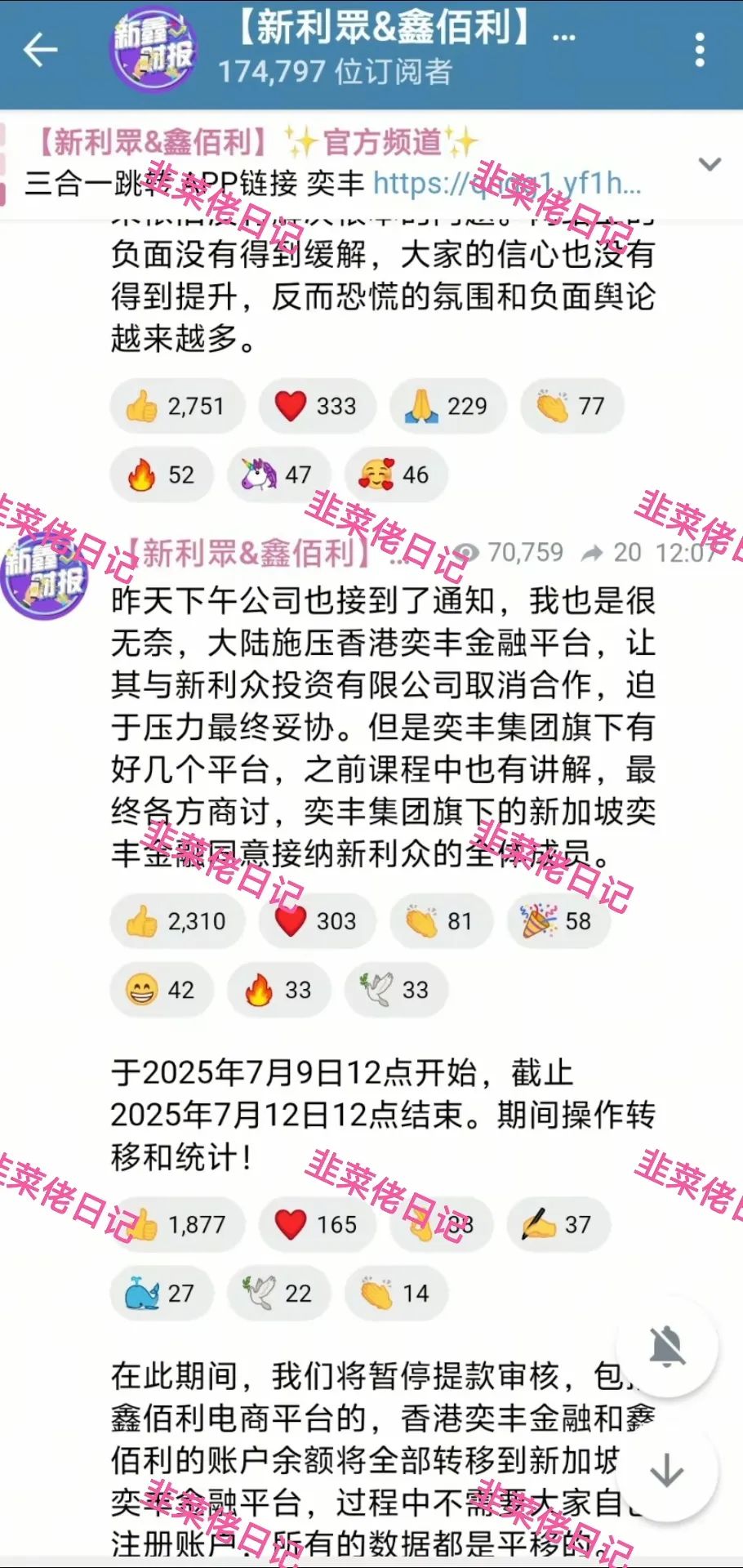The image size is (743, 1568).
Task: Go back using the arrow
Action: tap(40, 51)
